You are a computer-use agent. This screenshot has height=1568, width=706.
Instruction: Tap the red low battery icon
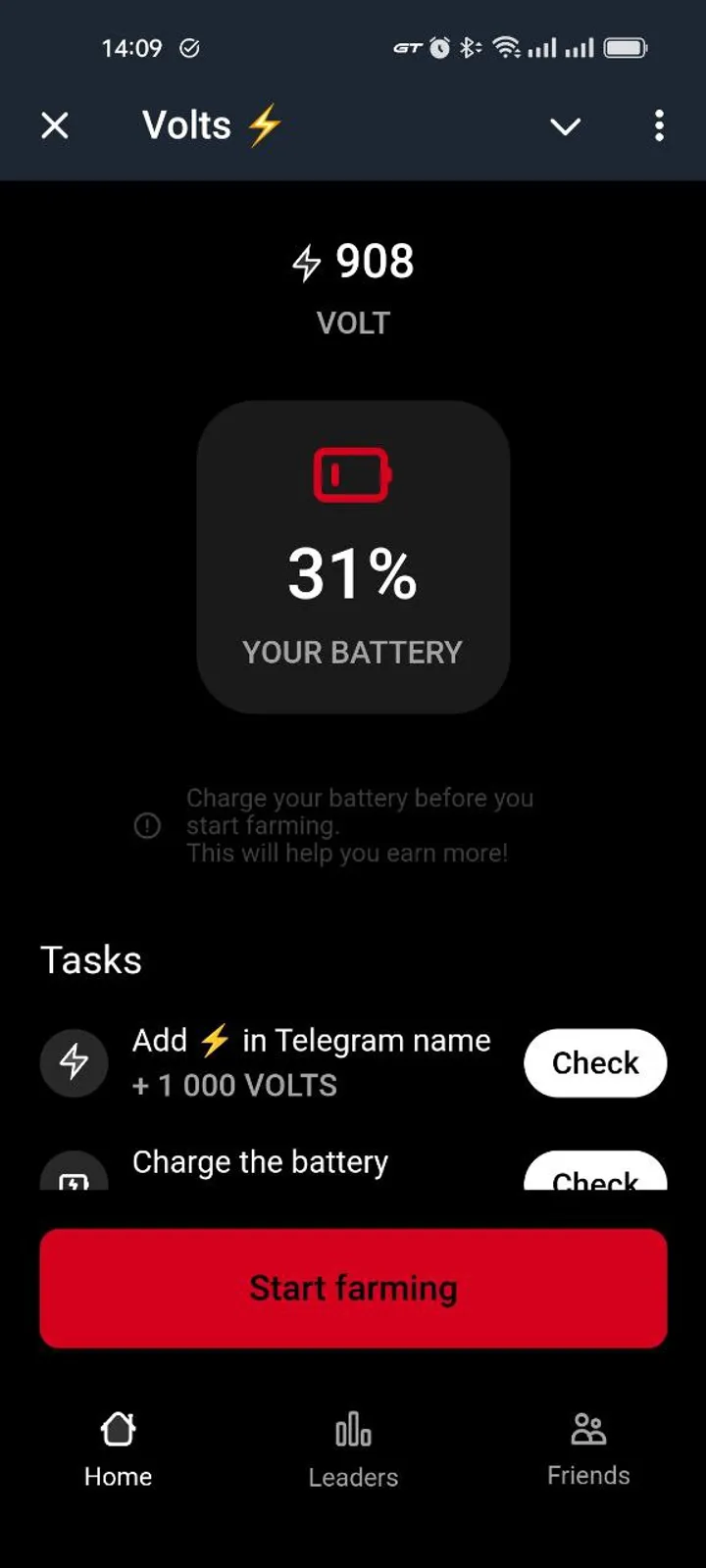[353, 474]
